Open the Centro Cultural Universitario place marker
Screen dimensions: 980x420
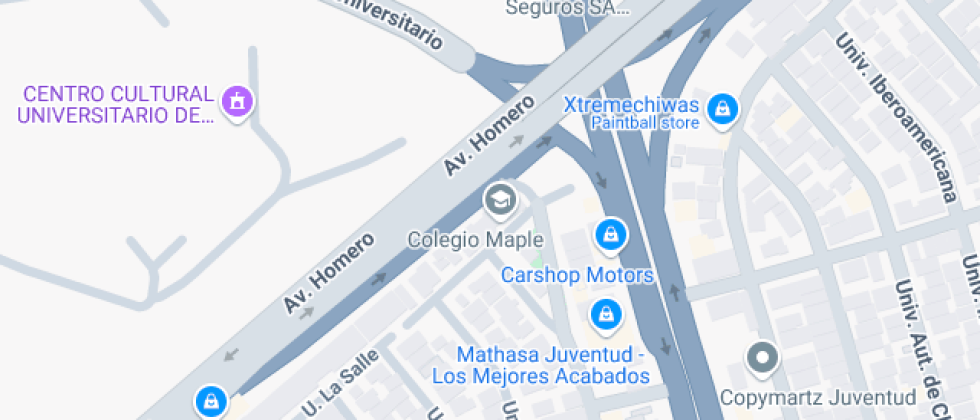coord(238,101)
